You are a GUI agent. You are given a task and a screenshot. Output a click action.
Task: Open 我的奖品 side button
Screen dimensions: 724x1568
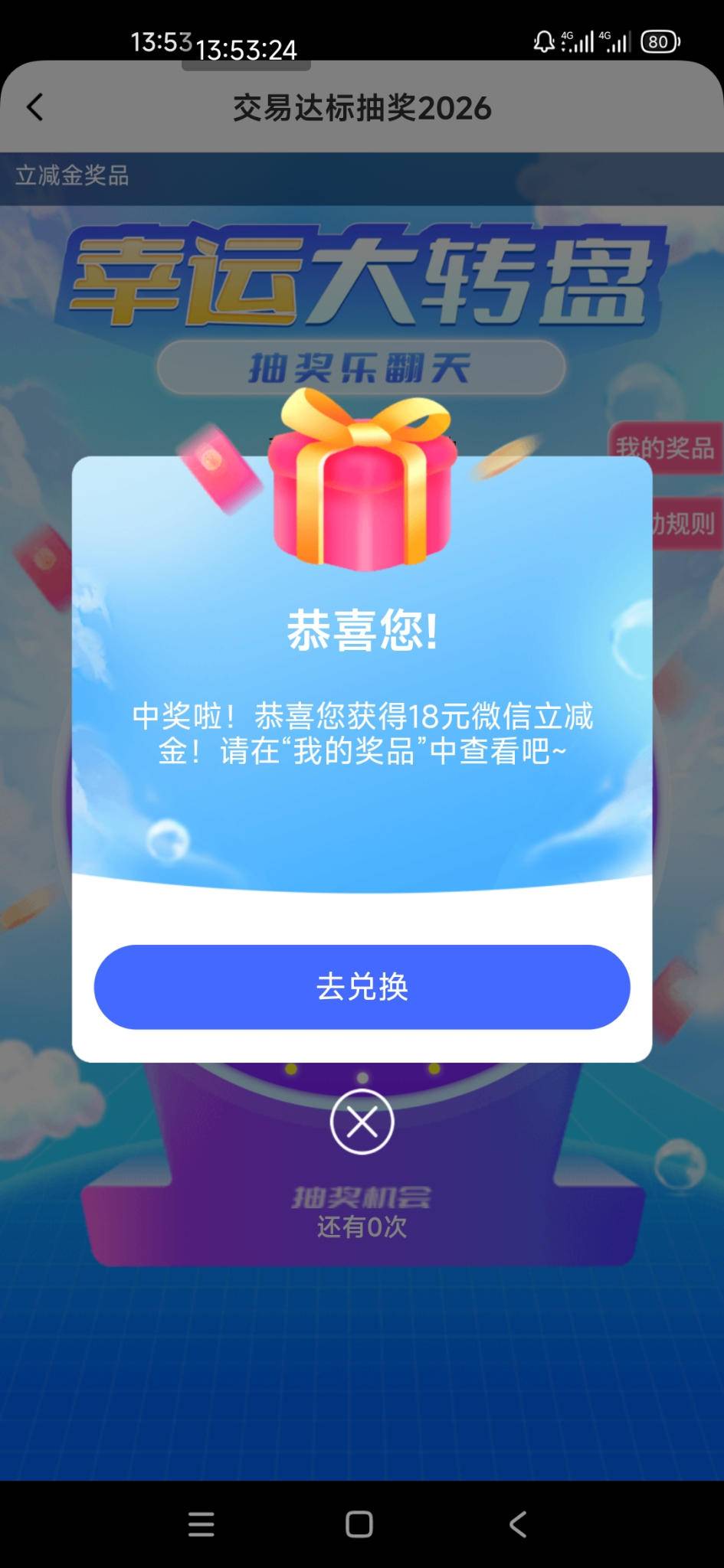665,448
